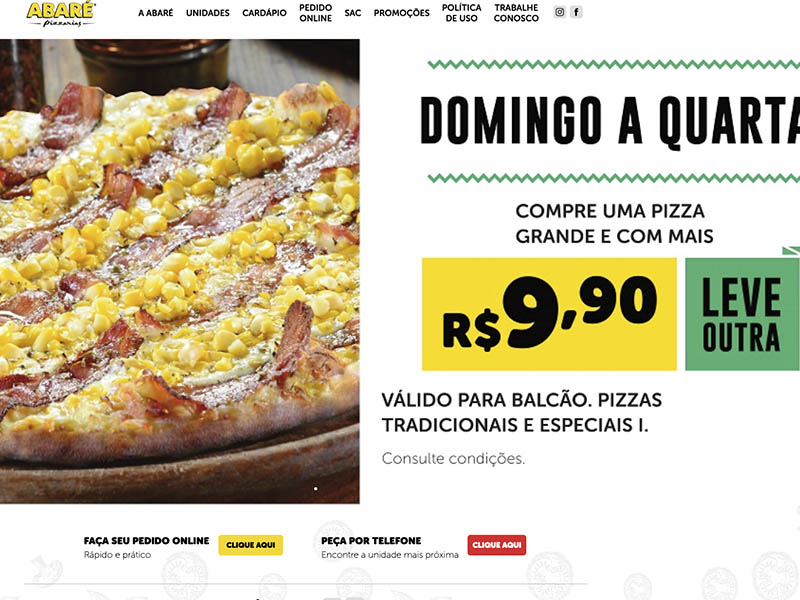Open the Cardápio menu

(x=264, y=13)
